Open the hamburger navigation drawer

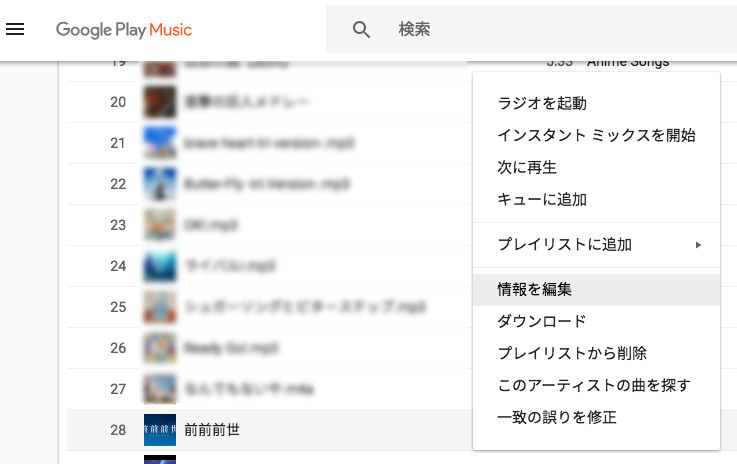15,29
